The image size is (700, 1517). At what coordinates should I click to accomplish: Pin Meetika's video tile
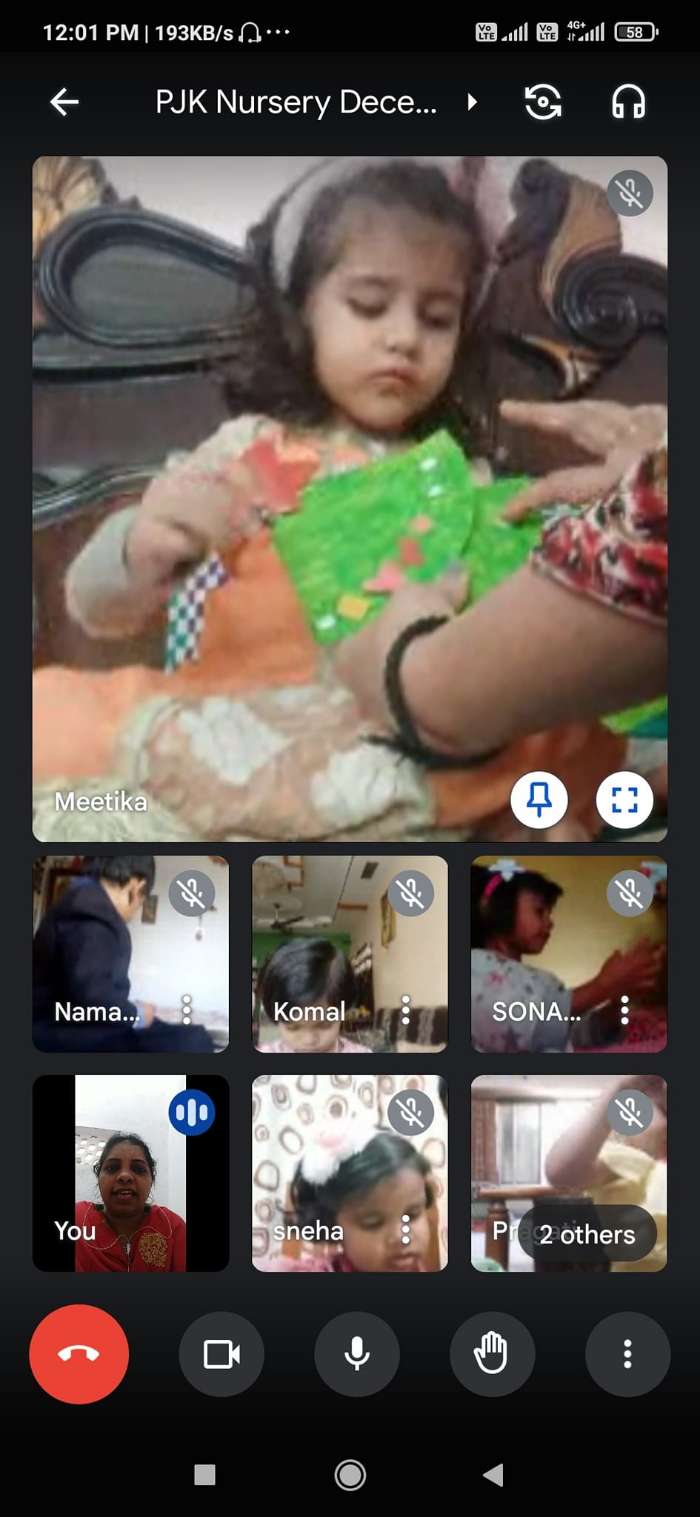coord(539,800)
